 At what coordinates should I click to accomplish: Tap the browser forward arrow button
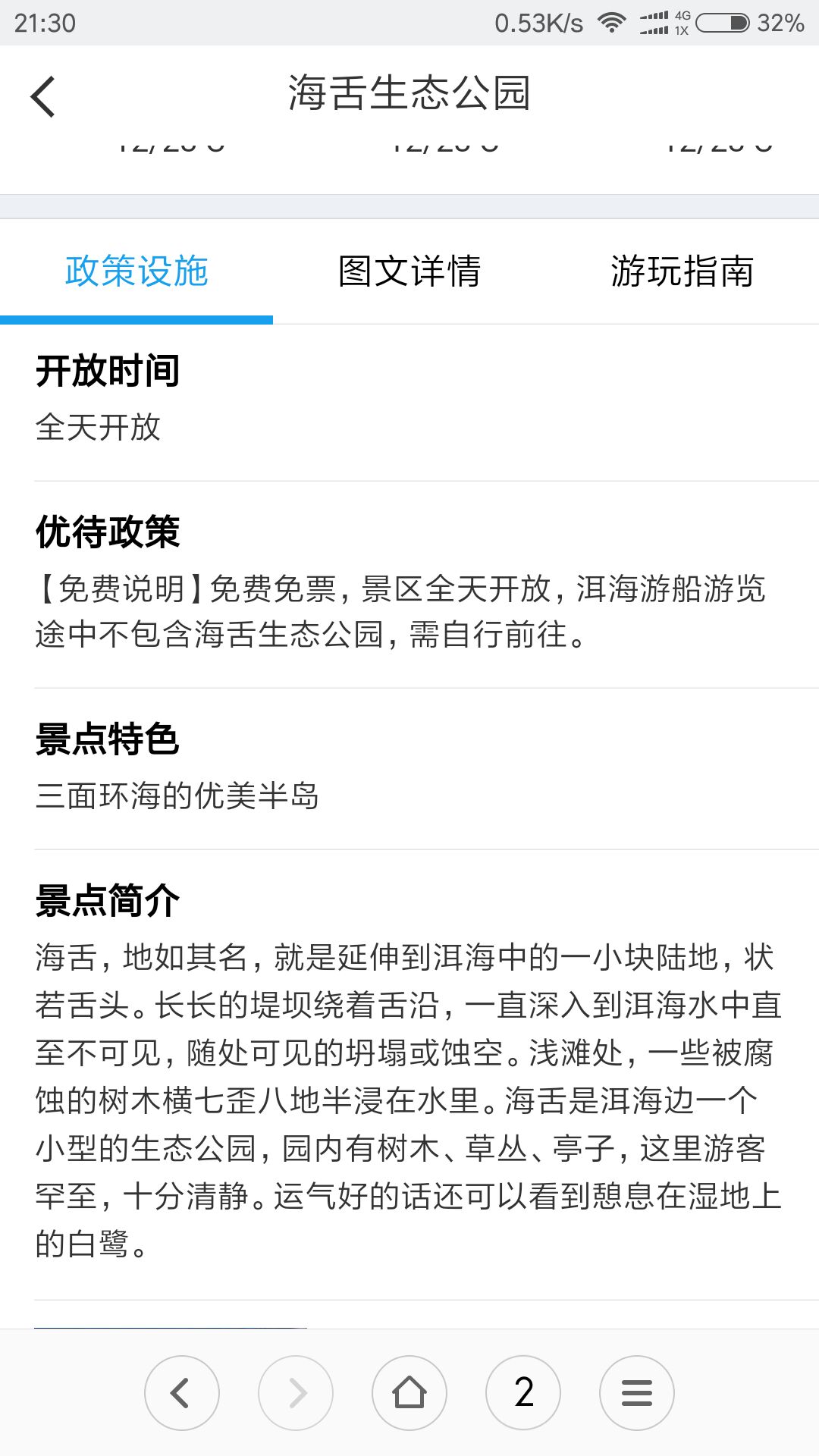click(296, 1393)
